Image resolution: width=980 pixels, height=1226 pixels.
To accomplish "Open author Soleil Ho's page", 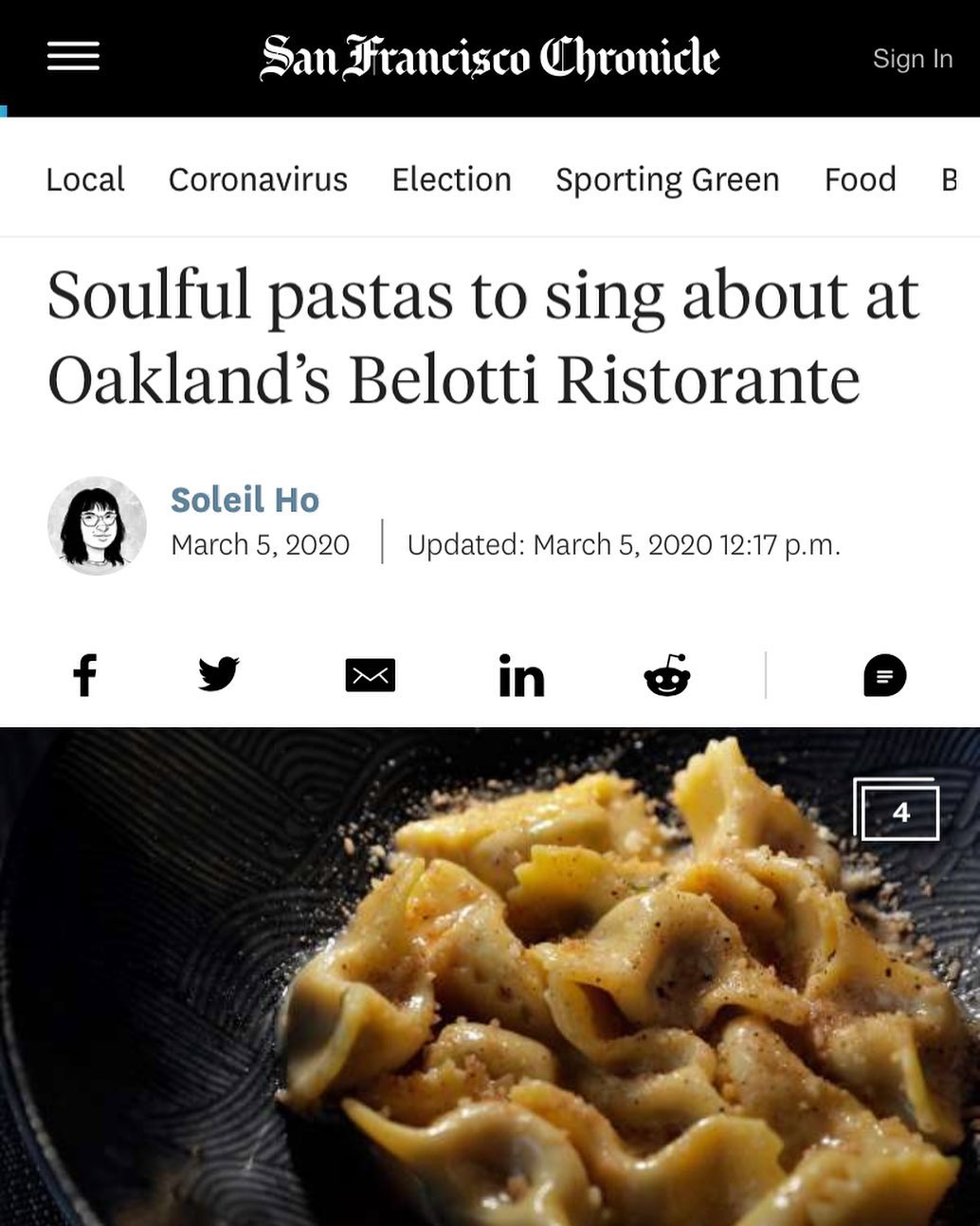I will click(x=245, y=500).
